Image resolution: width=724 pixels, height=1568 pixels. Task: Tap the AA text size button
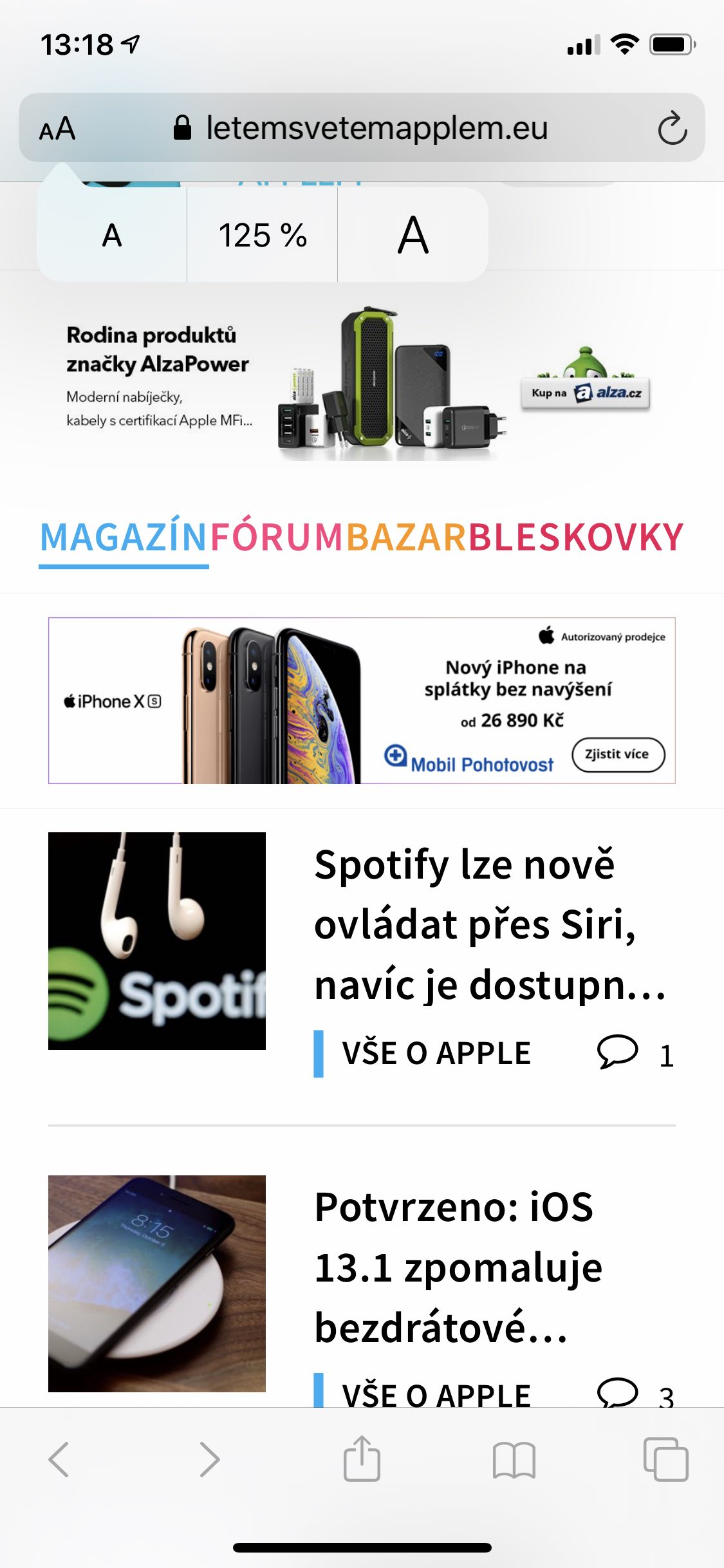(x=57, y=129)
